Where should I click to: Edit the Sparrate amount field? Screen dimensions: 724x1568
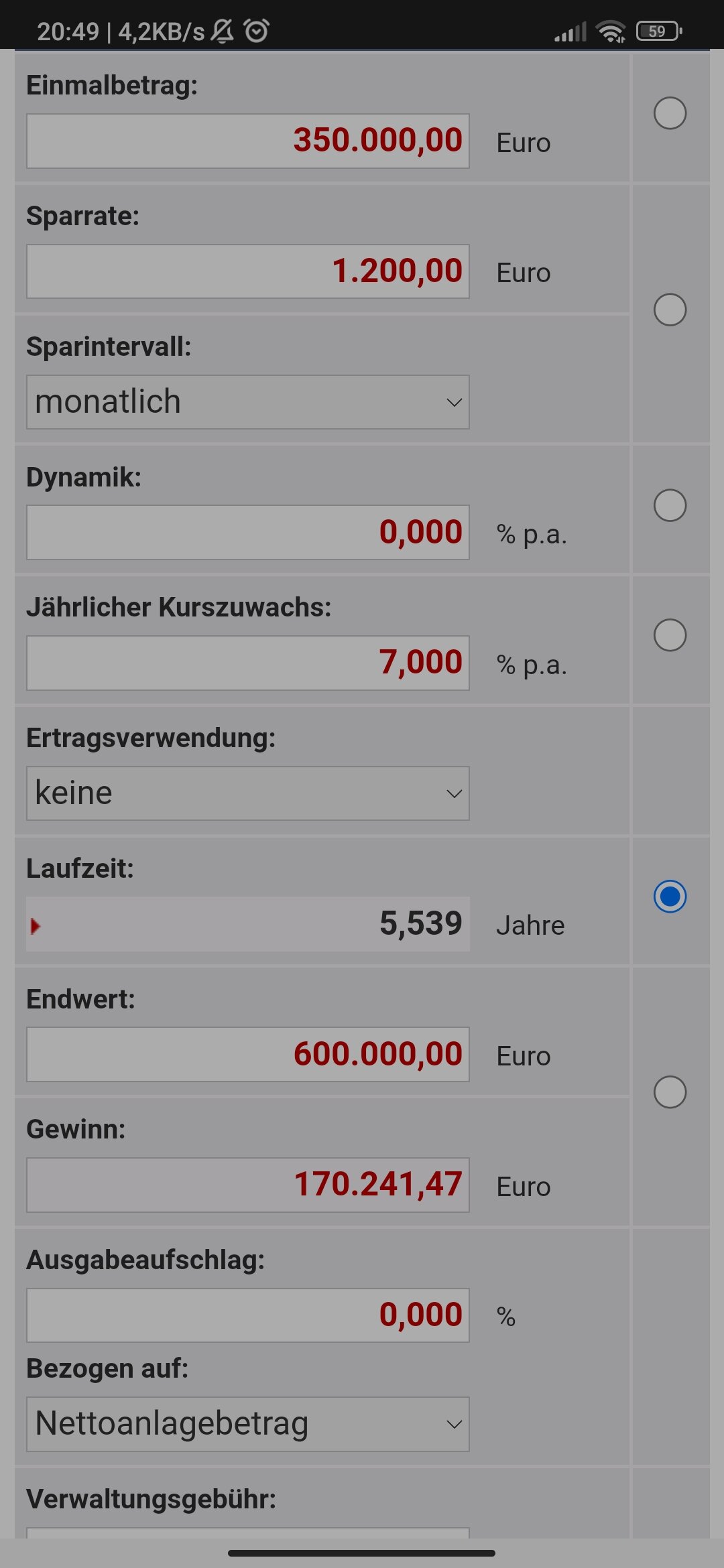(x=247, y=271)
